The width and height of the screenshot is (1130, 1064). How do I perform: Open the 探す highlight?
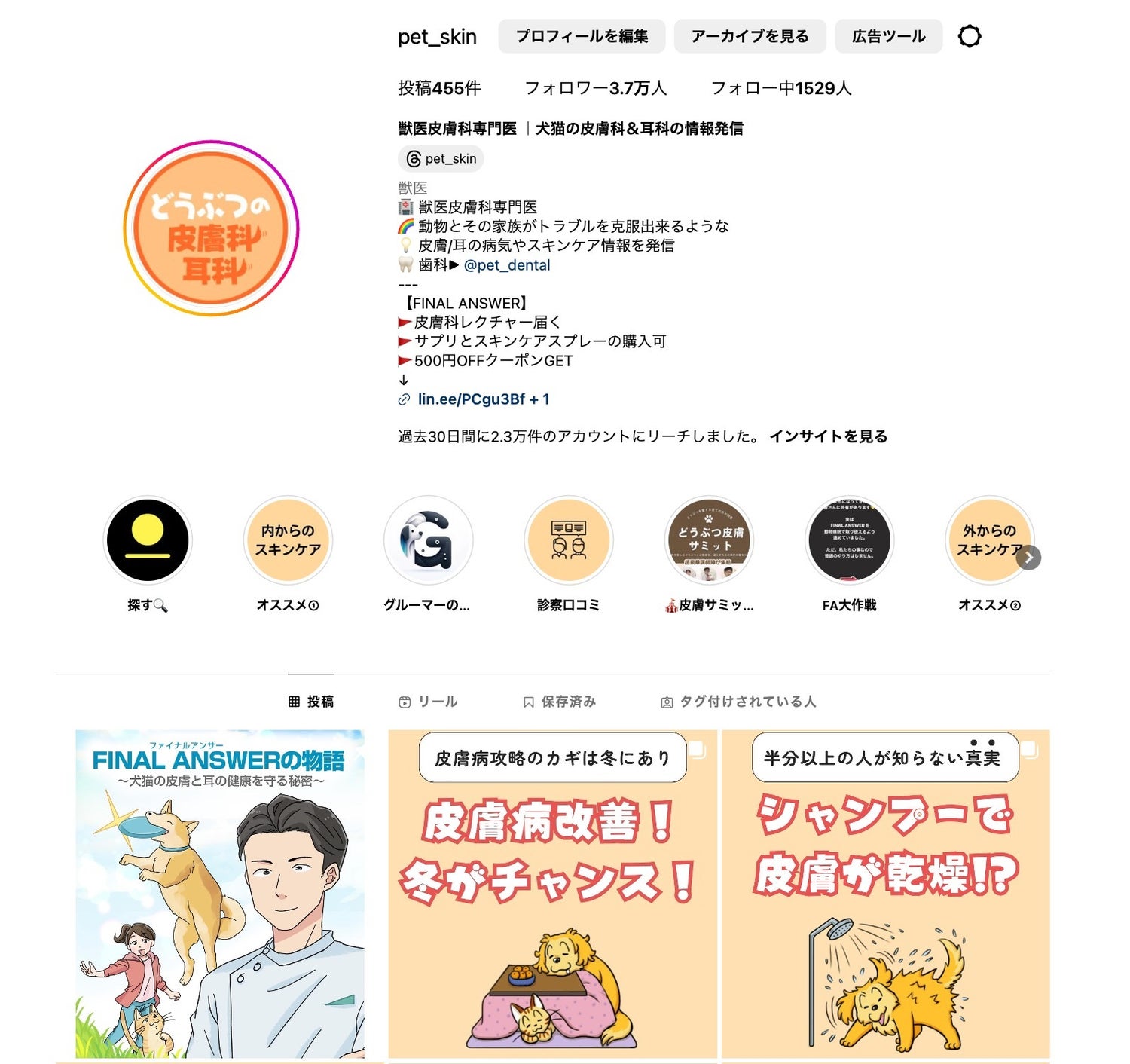pyautogui.click(x=148, y=540)
